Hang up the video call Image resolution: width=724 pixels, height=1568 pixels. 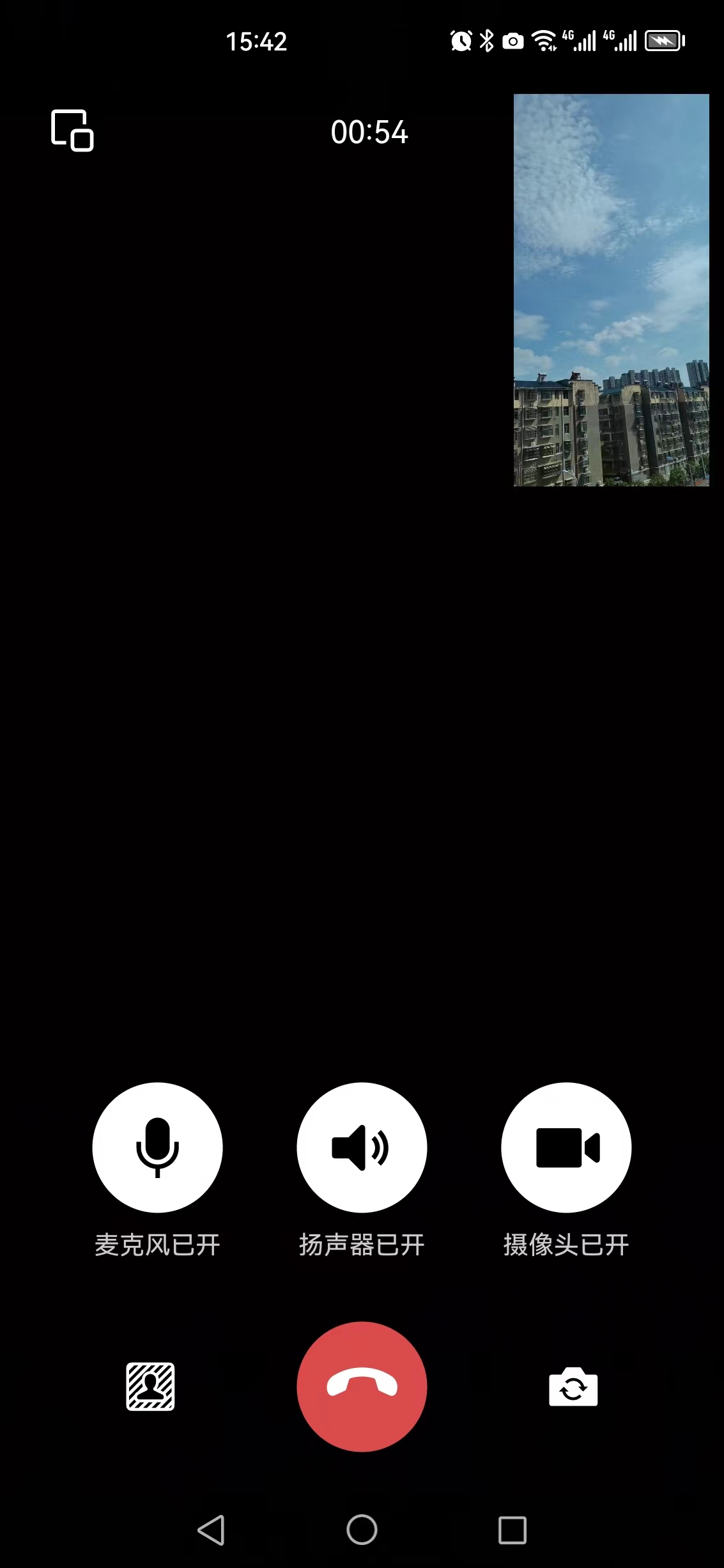tap(362, 1386)
